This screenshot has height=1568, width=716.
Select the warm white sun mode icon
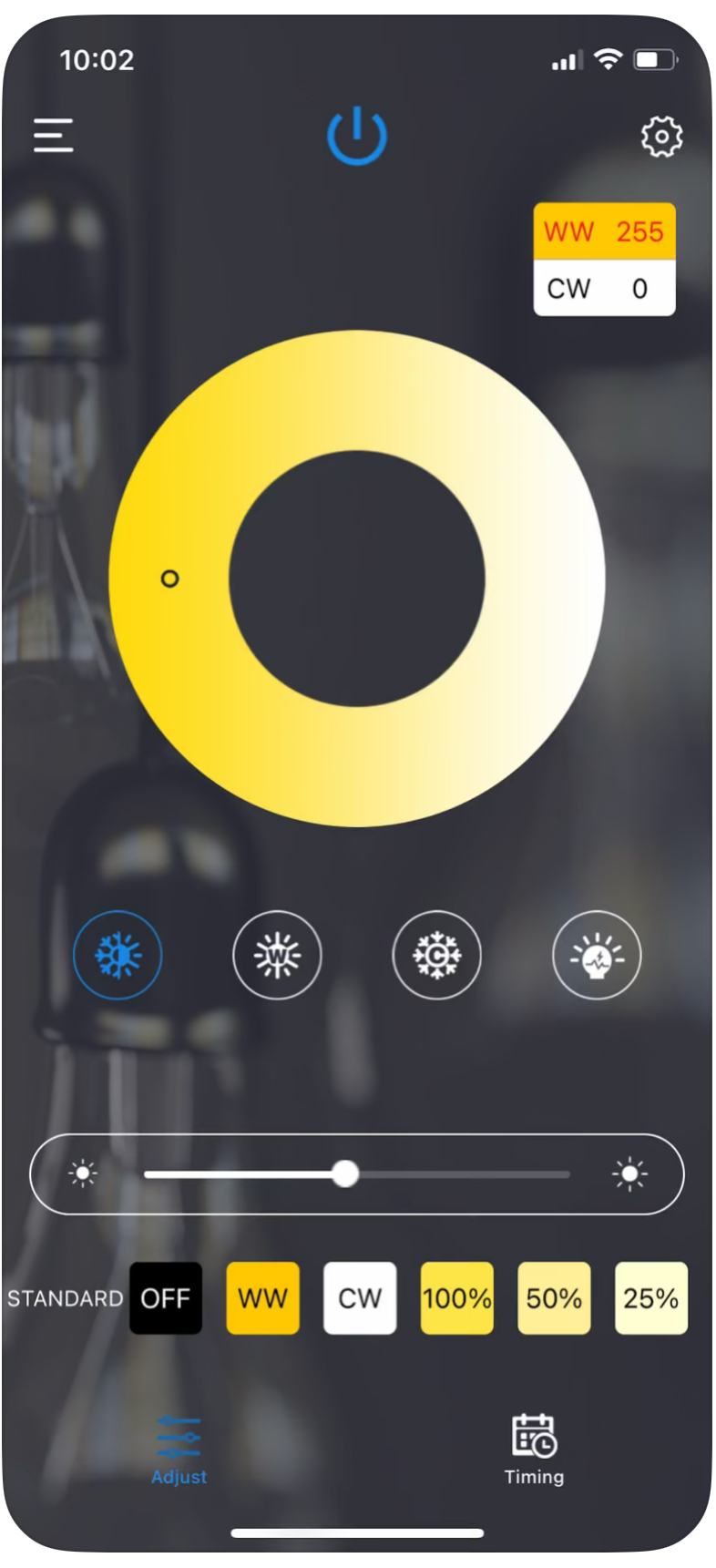coord(277,955)
